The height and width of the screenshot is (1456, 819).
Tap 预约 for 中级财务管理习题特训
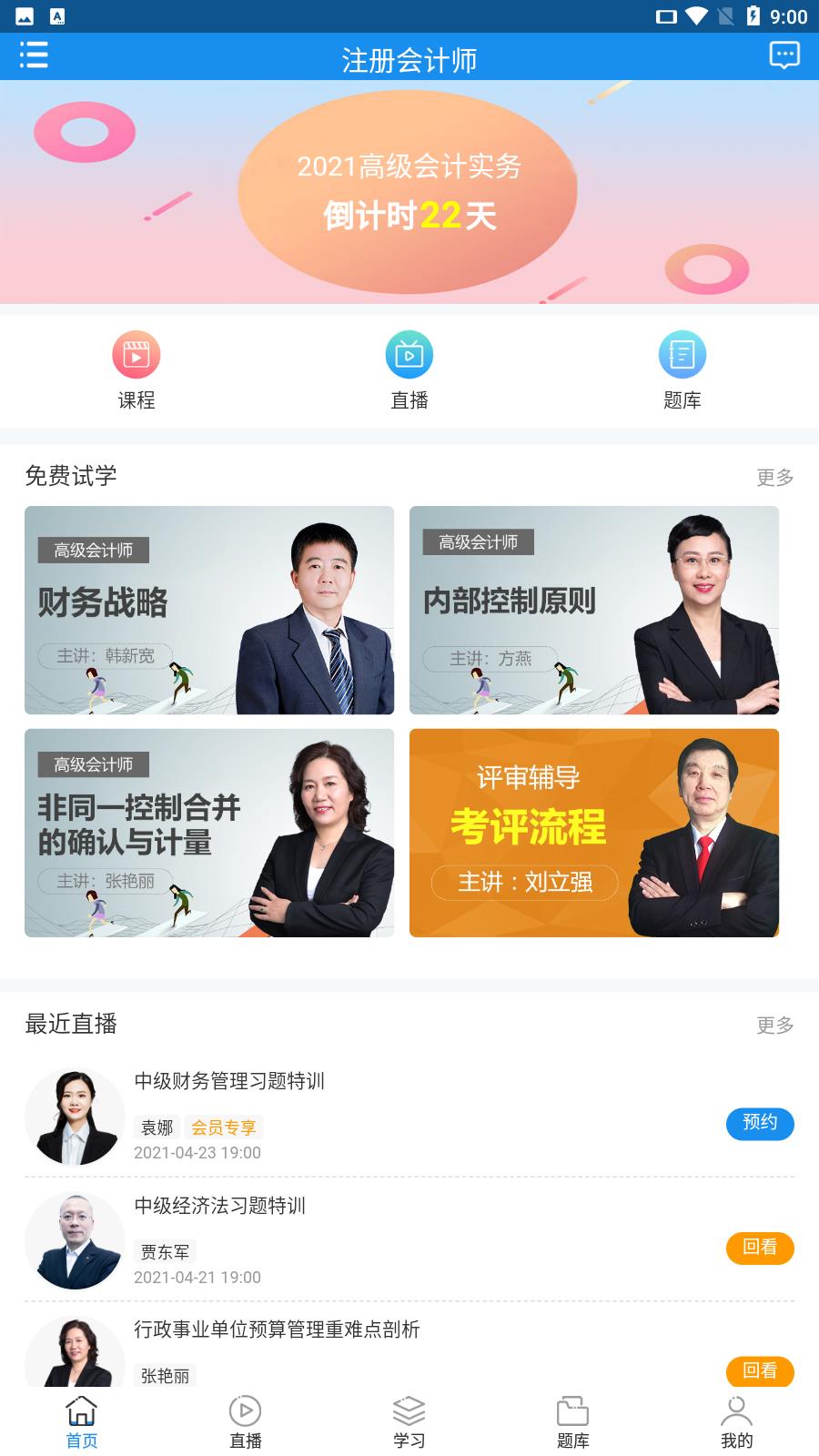click(760, 1123)
